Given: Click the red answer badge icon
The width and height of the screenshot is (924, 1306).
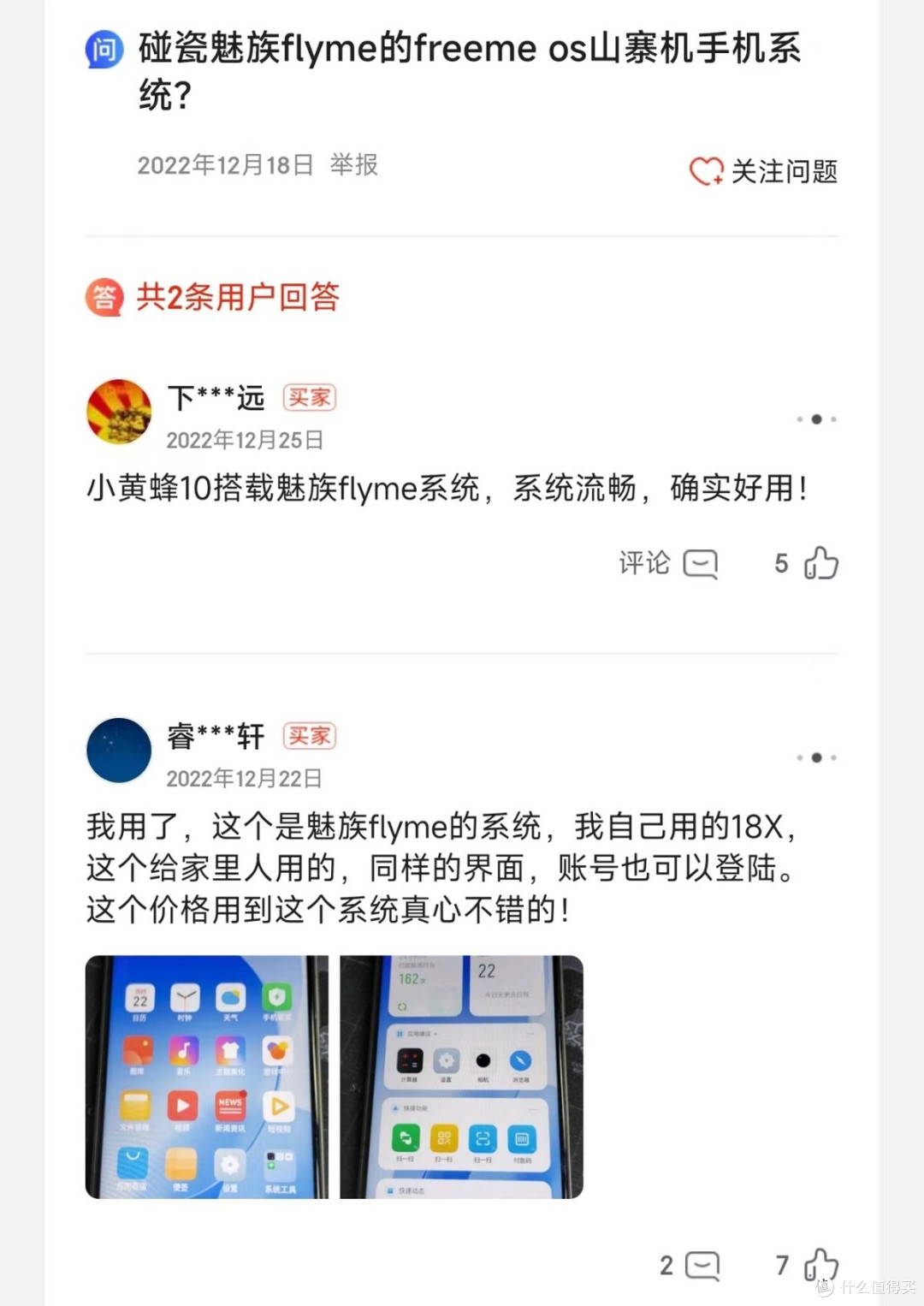Looking at the screenshot, I should point(104,299).
